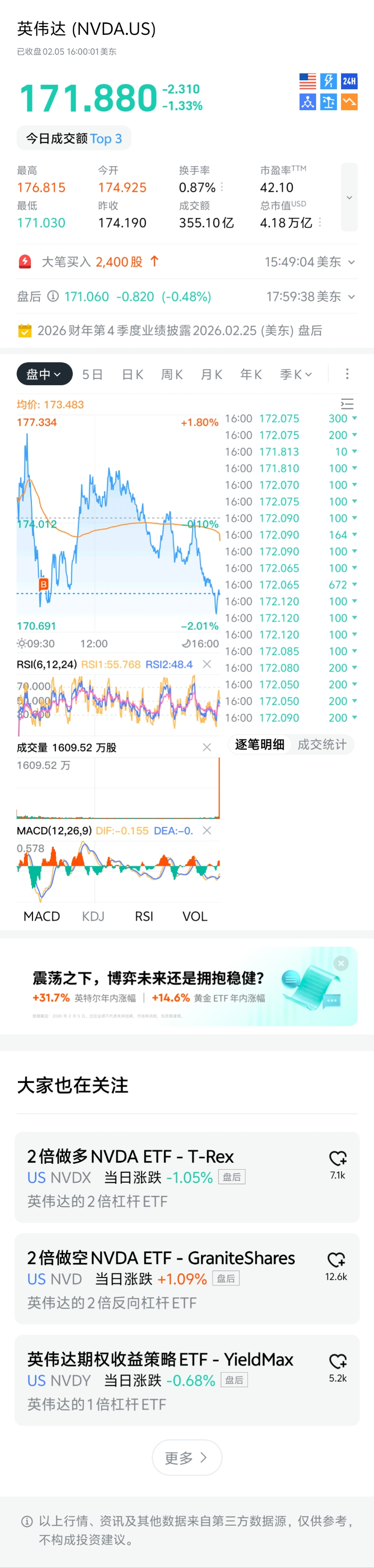Viewport: 374px width, 1568px height.
Task: Switch chart to 5日 view
Action: (x=93, y=374)
